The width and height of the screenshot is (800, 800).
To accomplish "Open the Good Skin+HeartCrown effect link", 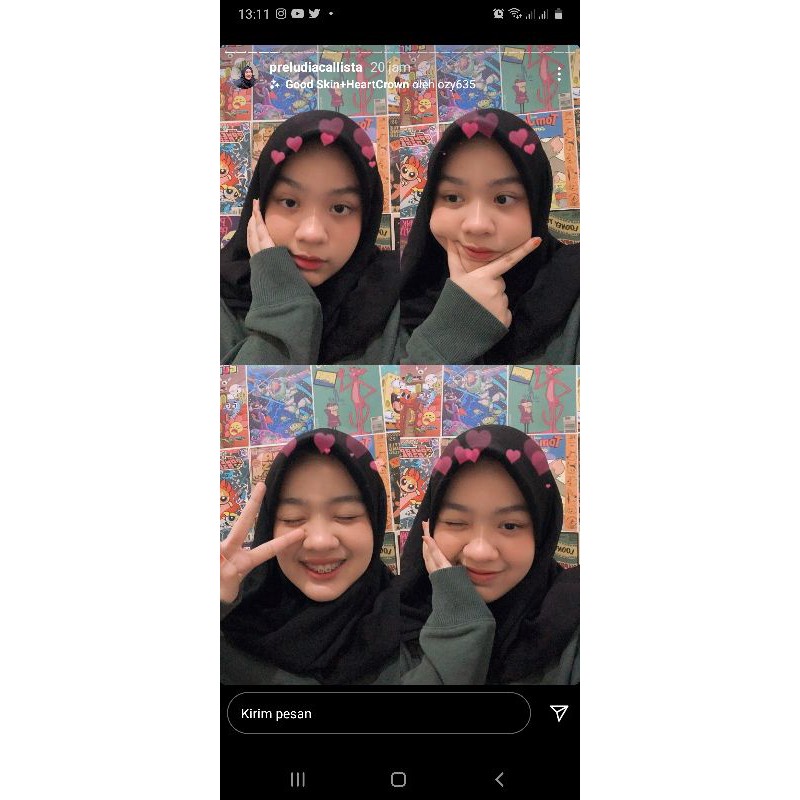I will (347, 84).
